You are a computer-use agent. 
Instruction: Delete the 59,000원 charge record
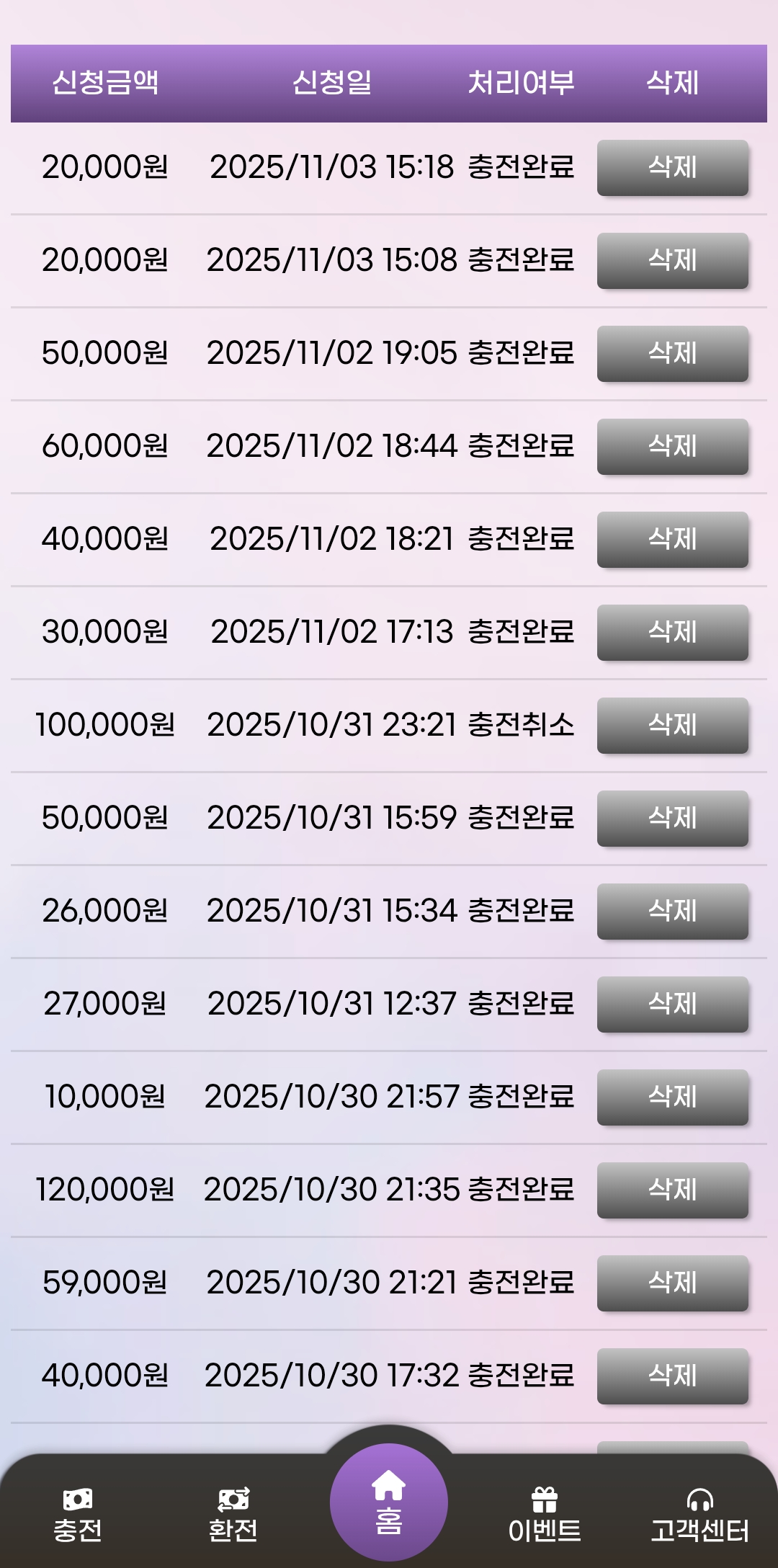[672, 1283]
